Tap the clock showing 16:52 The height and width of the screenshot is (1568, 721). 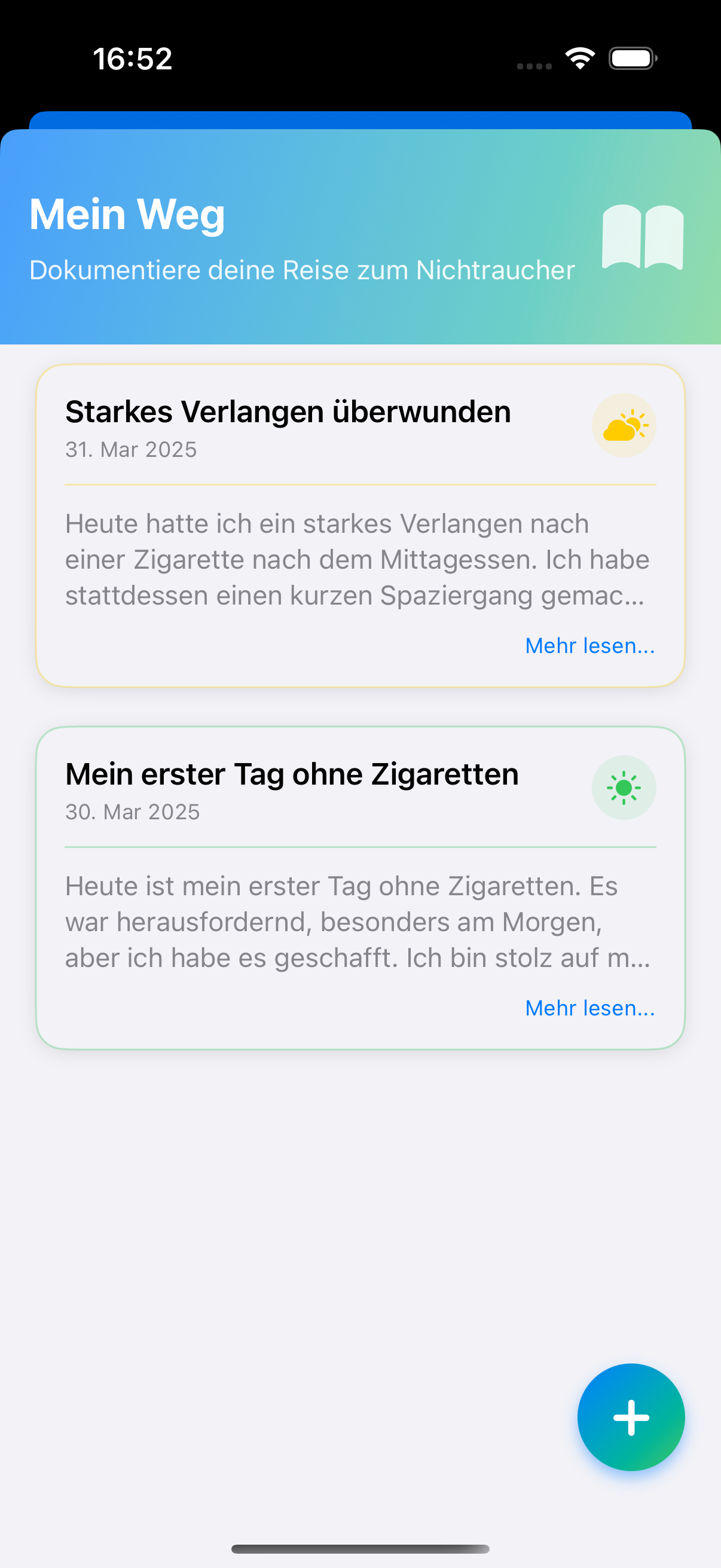(x=132, y=58)
